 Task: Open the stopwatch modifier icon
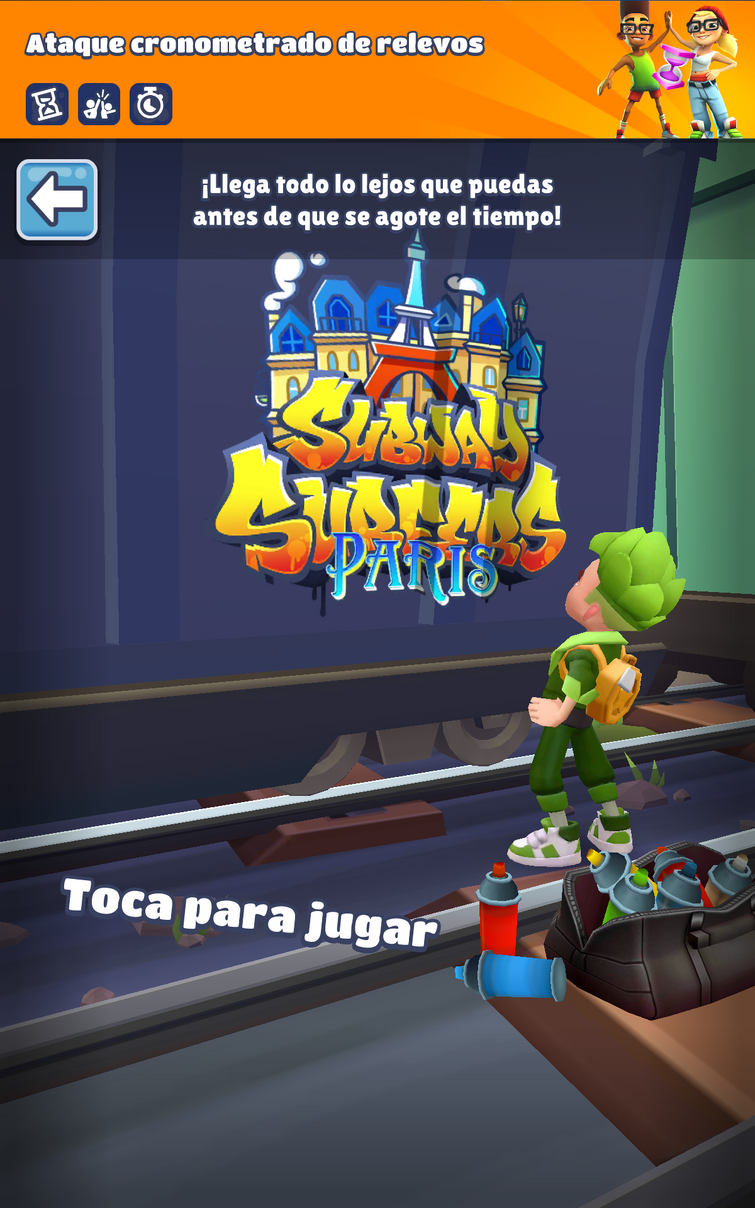point(151,104)
